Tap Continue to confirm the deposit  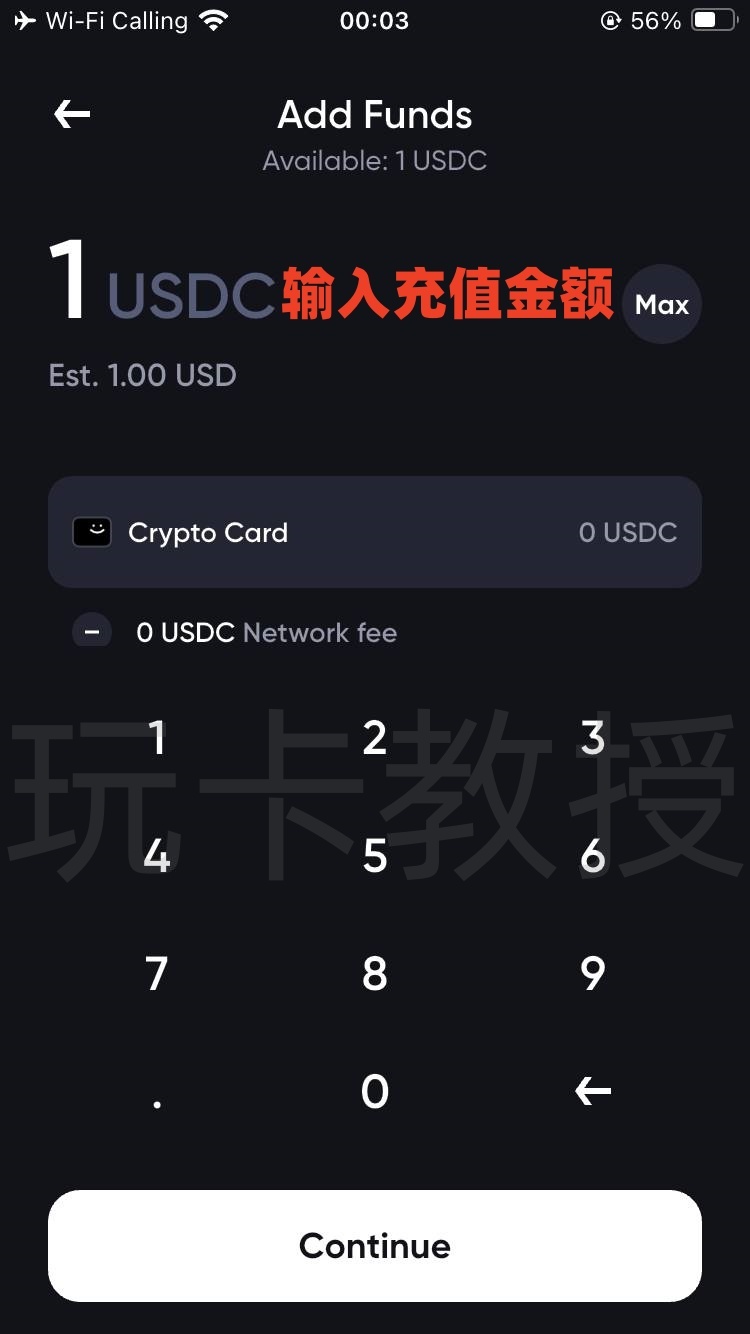coord(375,1246)
